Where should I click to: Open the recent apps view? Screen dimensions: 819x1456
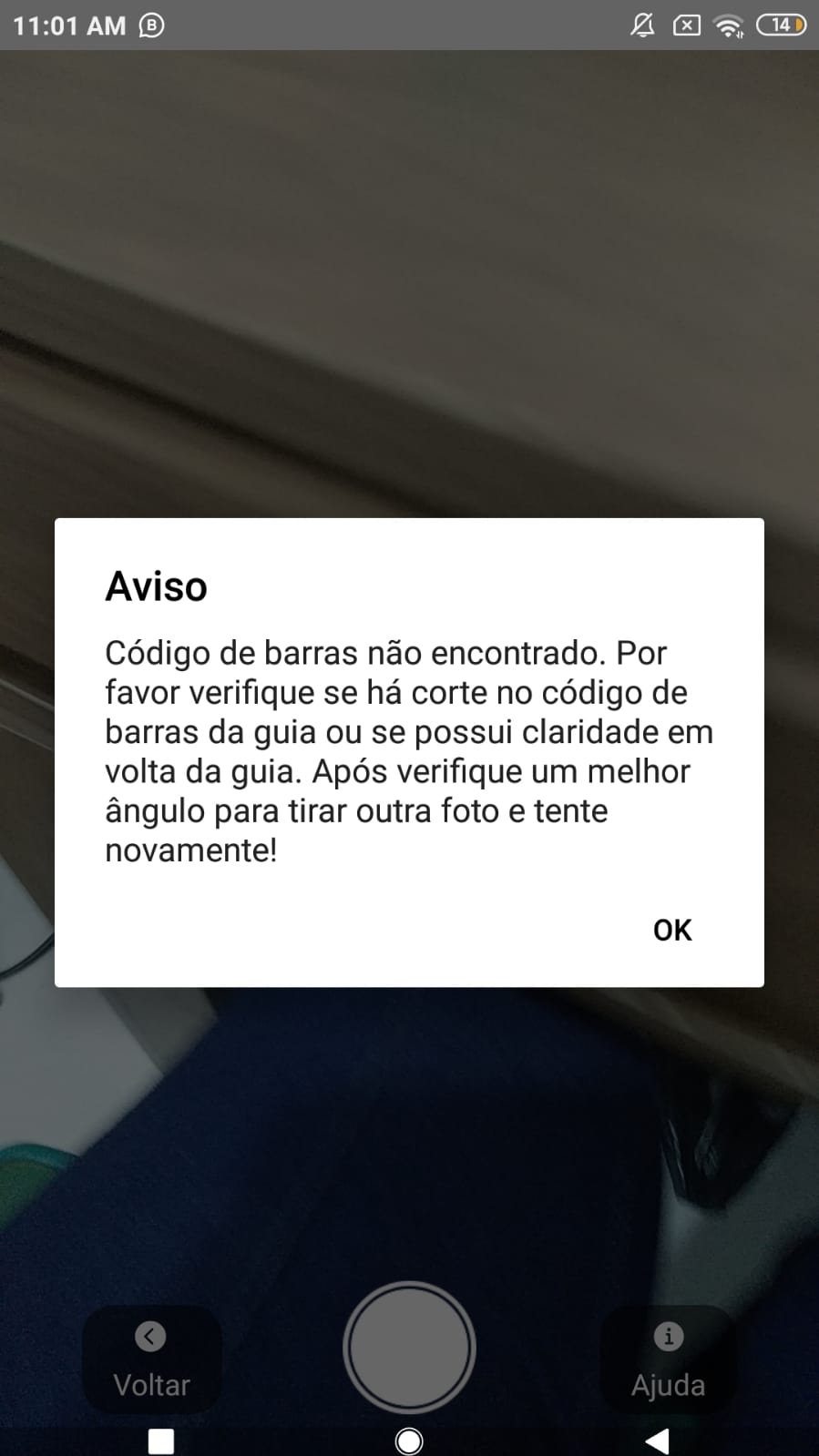[x=161, y=1441]
